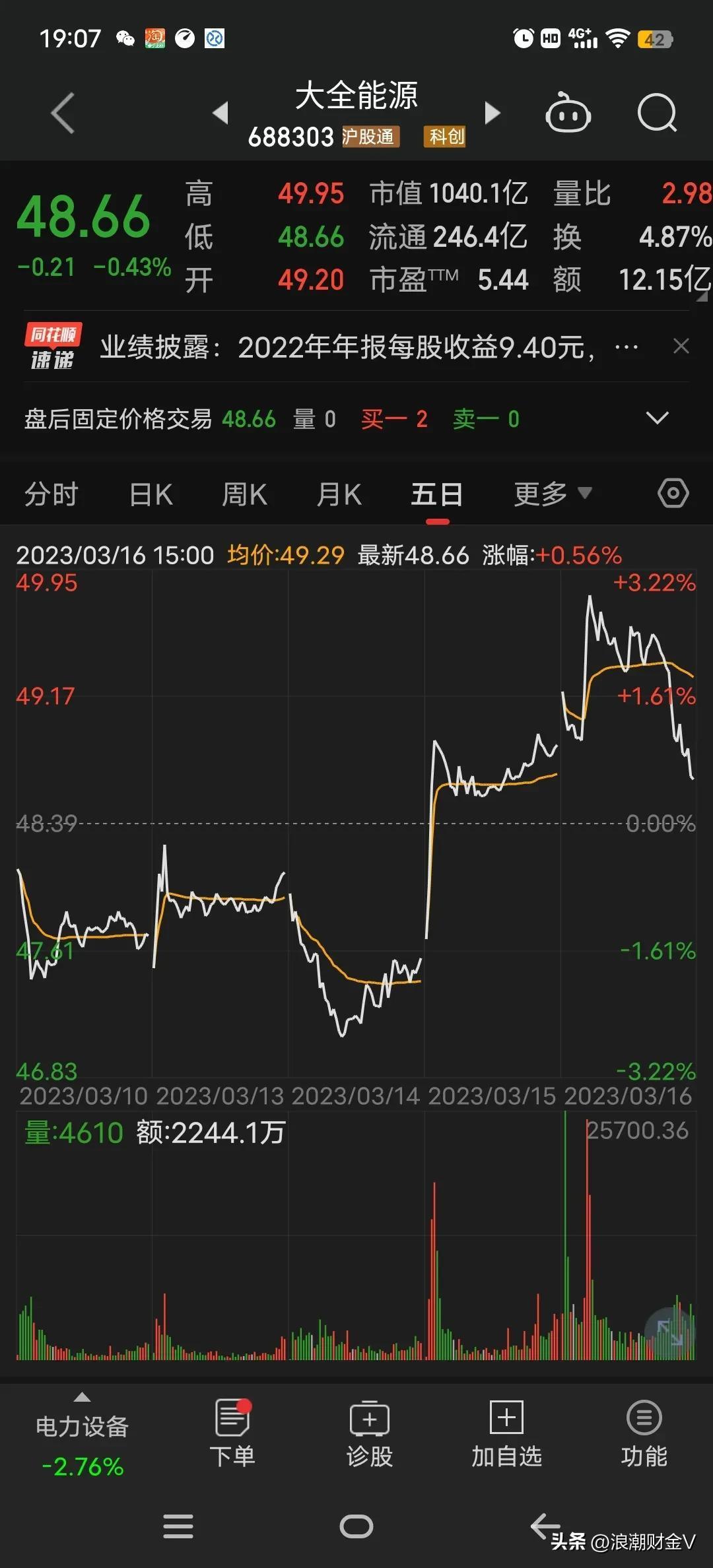Go back using the top-left arrow
713x1568 pixels.
tap(63, 113)
